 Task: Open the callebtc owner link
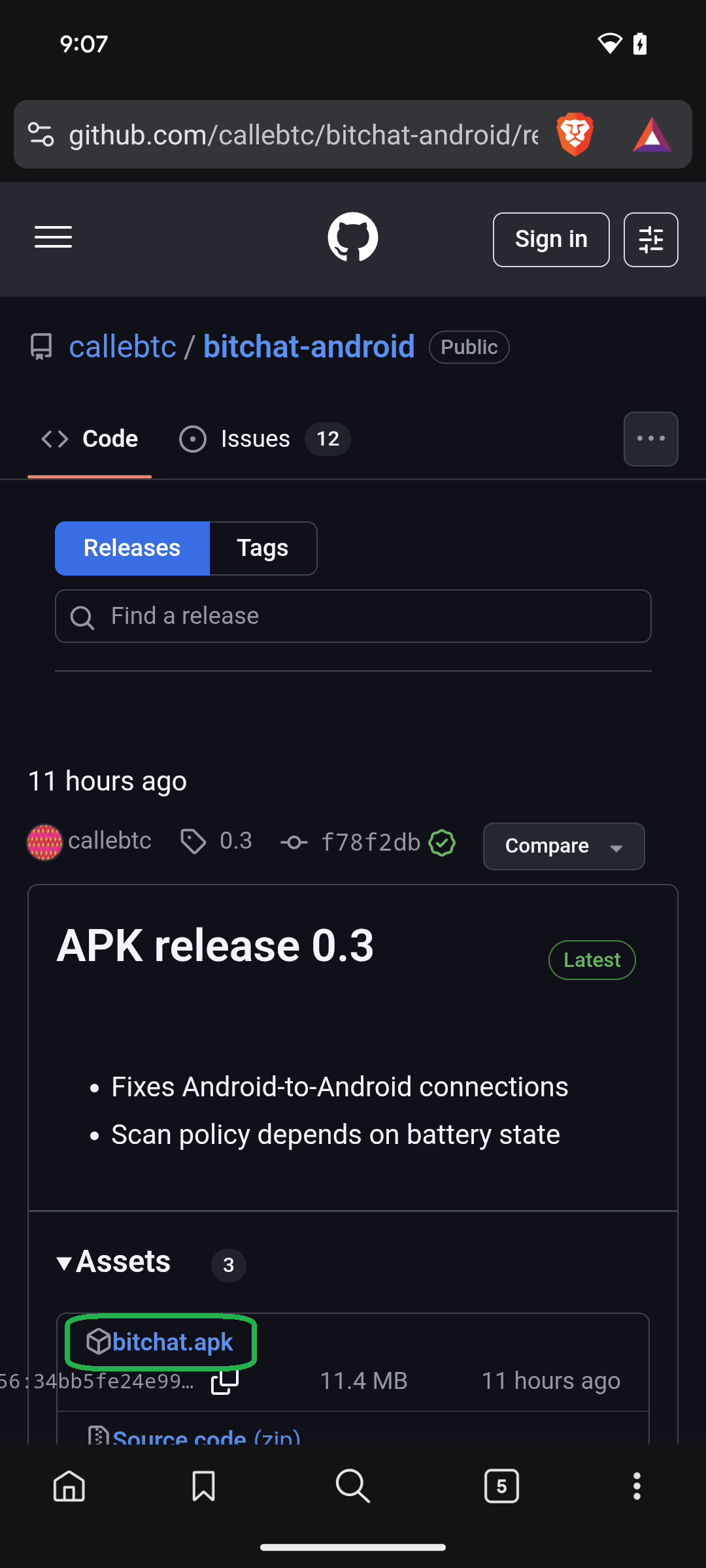tap(123, 346)
